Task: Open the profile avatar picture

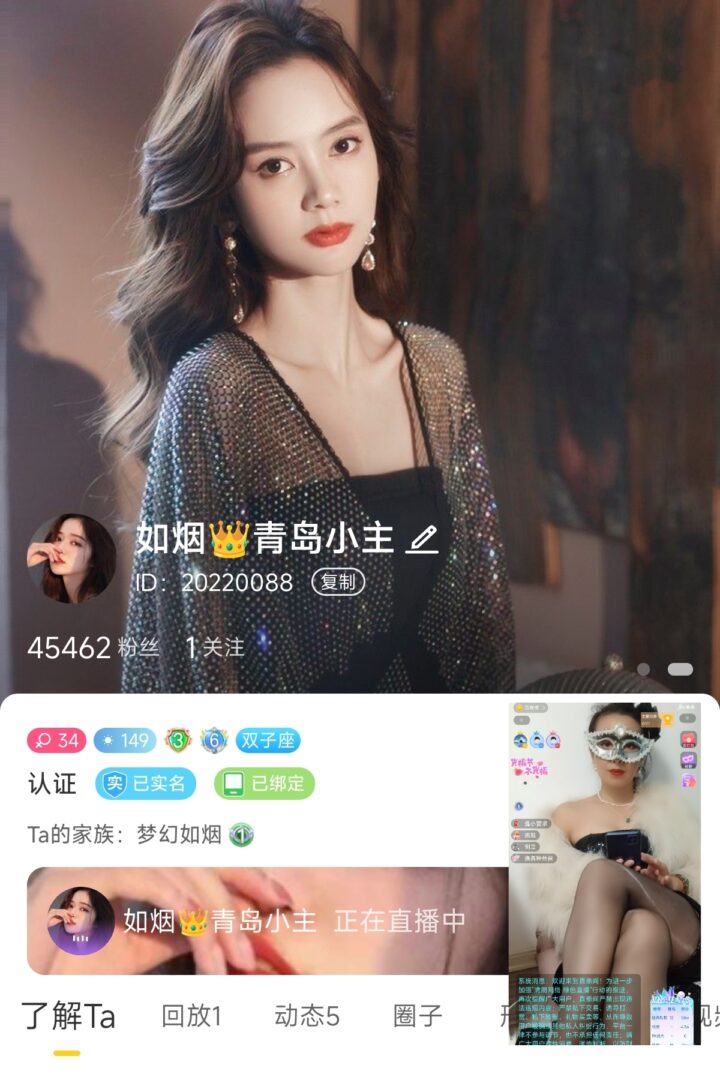Action: [71, 559]
